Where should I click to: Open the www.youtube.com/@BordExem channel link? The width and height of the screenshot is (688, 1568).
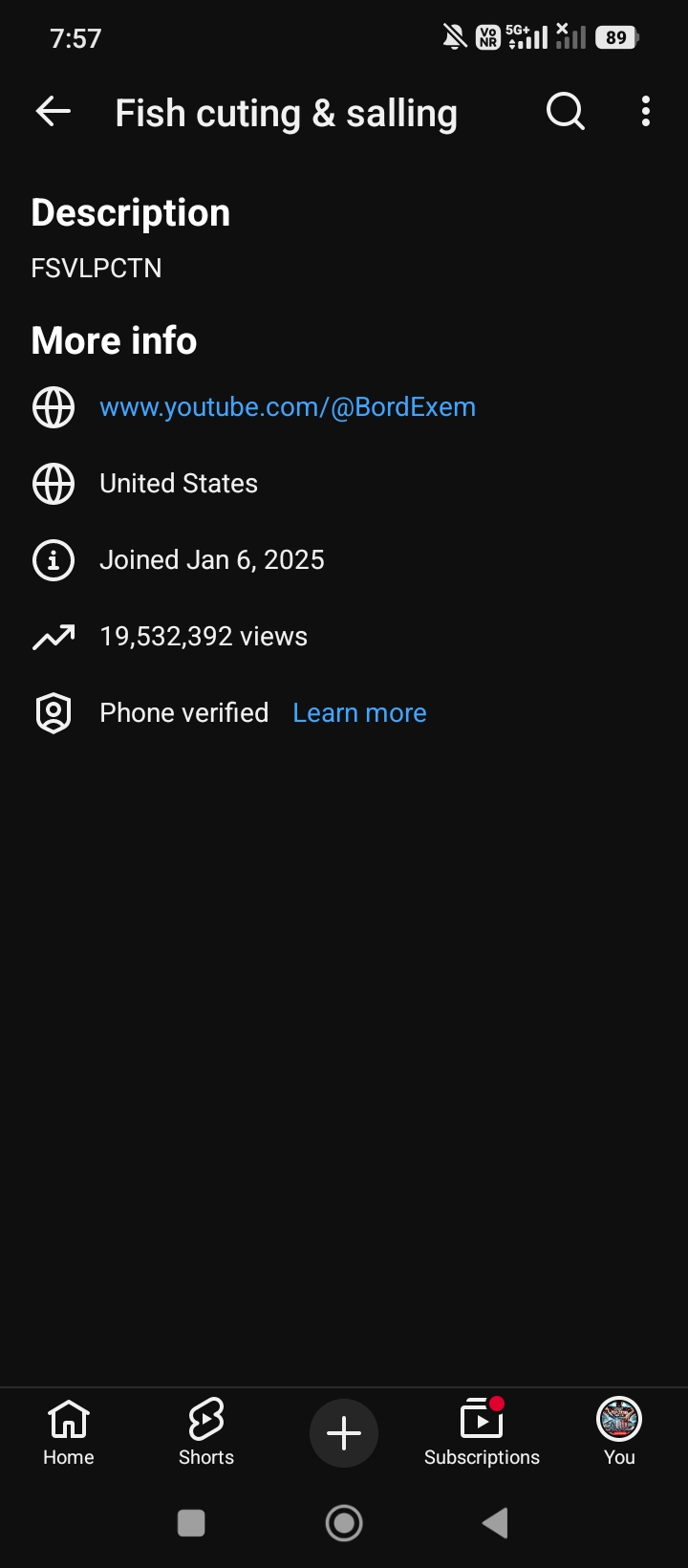[x=288, y=407]
